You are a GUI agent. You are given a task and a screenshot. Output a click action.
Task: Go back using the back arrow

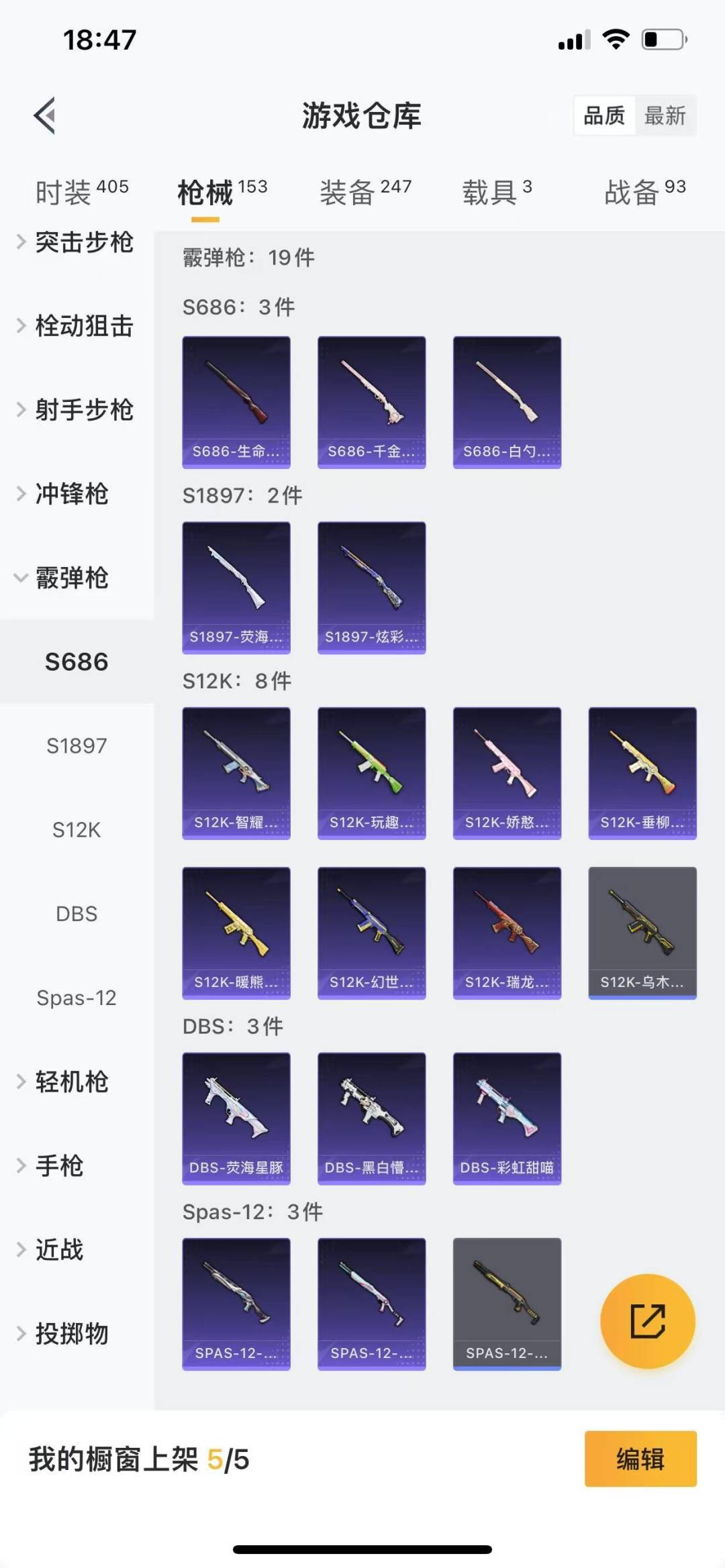pos(44,115)
